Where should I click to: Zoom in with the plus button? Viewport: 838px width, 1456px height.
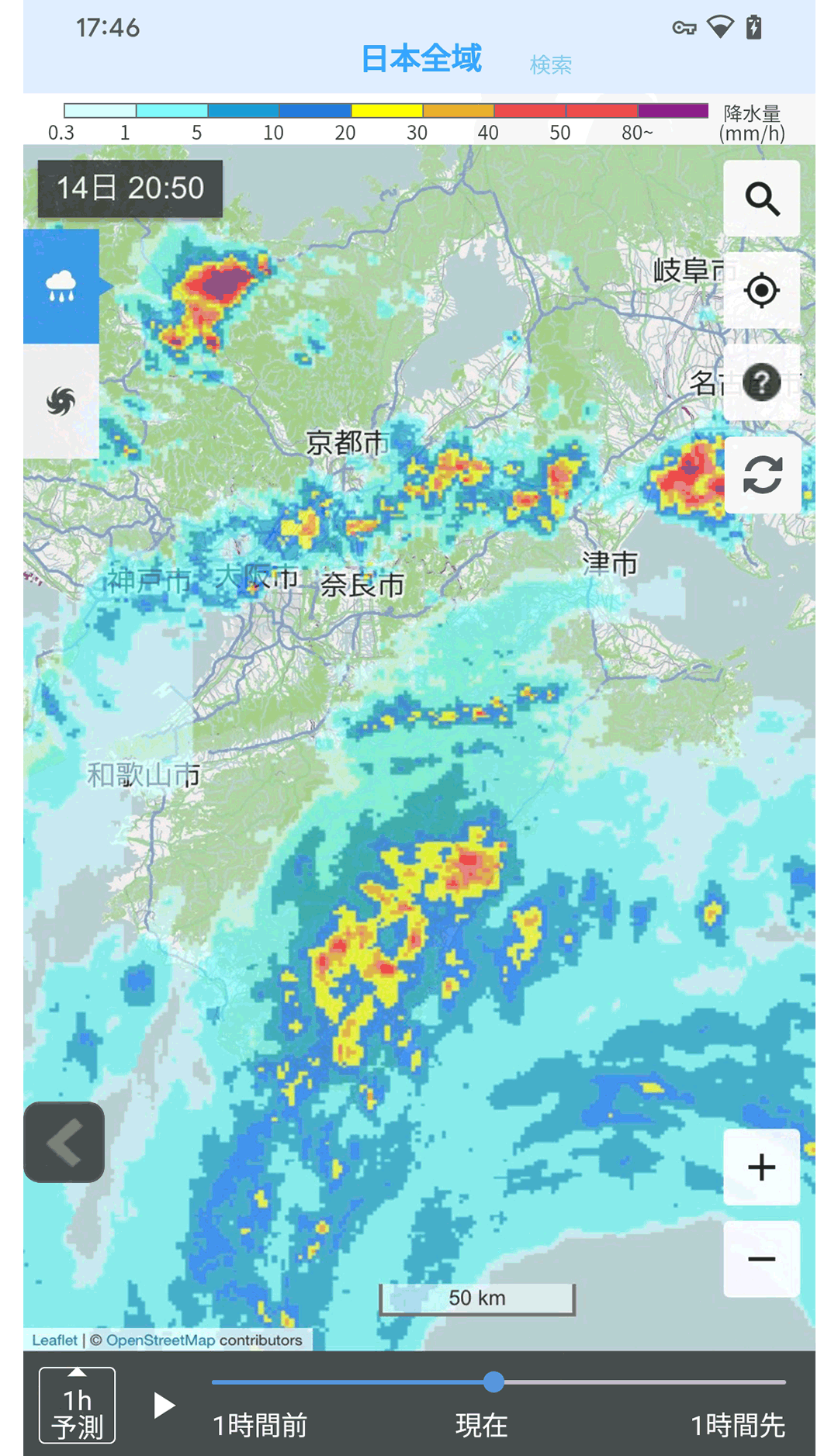[762, 1167]
